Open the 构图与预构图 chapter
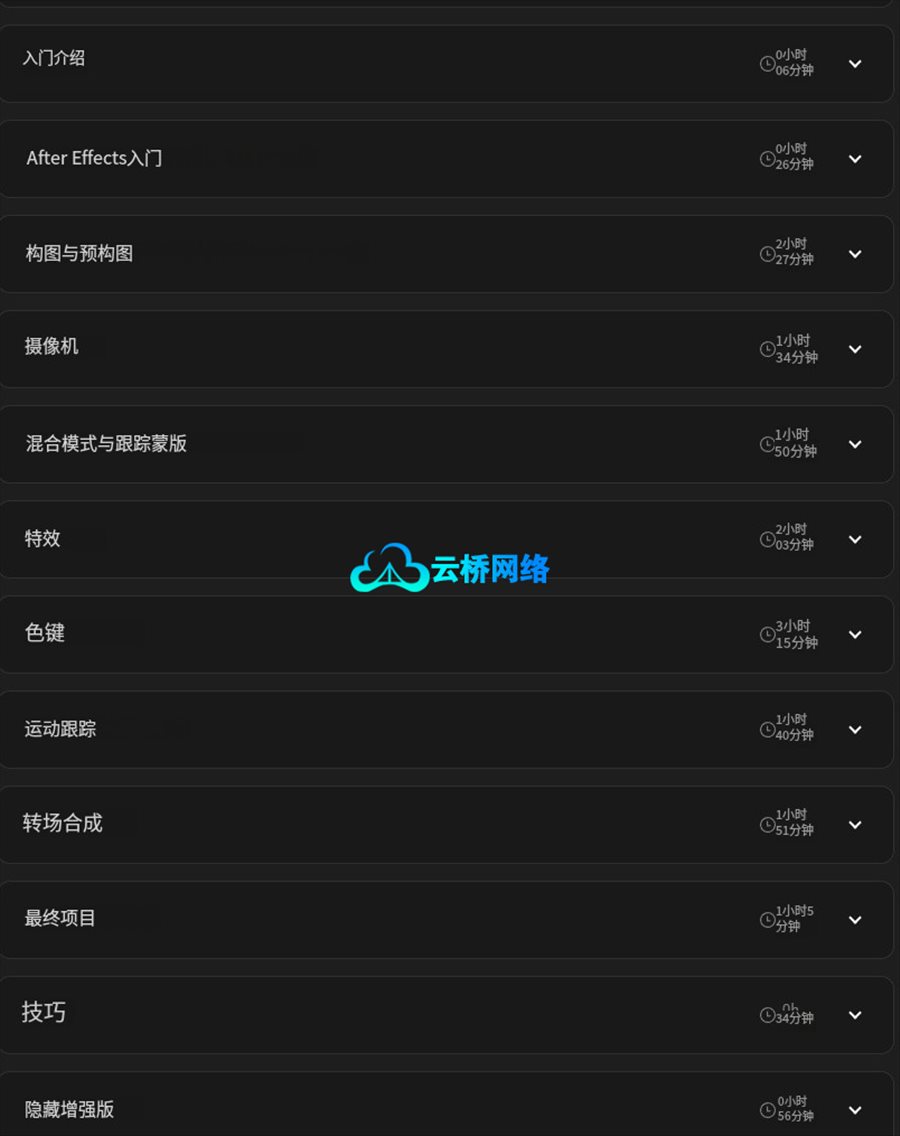The image size is (900, 1136). click(x=854, y=254)
